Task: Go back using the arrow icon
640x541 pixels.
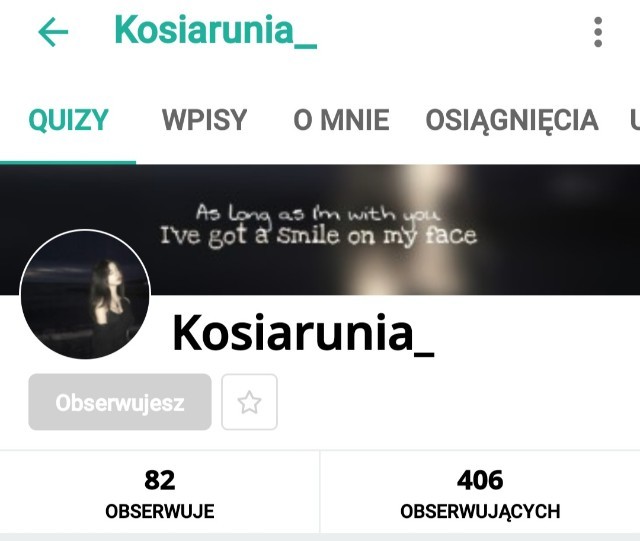Action: tap(52, 32)
